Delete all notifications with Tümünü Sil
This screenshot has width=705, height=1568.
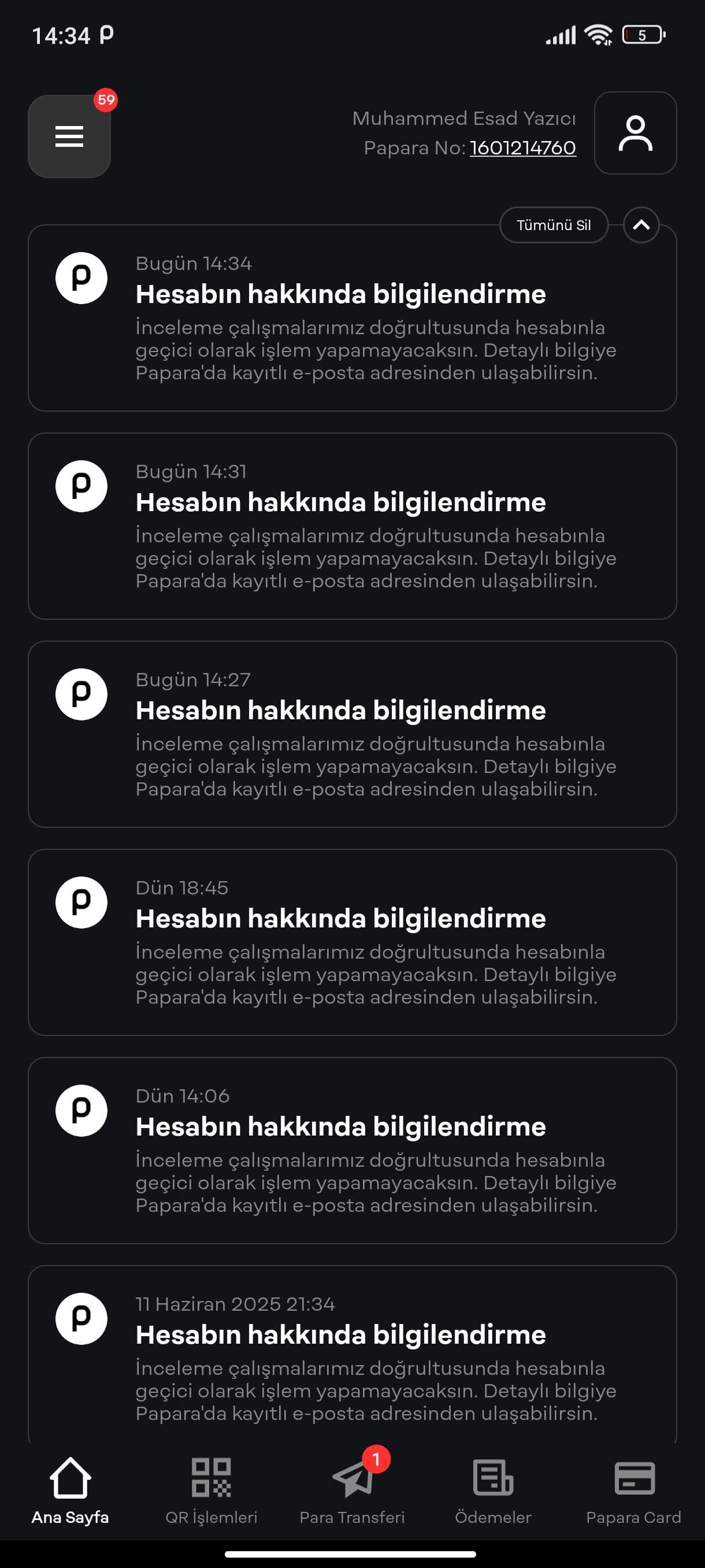tap(554, 224)
